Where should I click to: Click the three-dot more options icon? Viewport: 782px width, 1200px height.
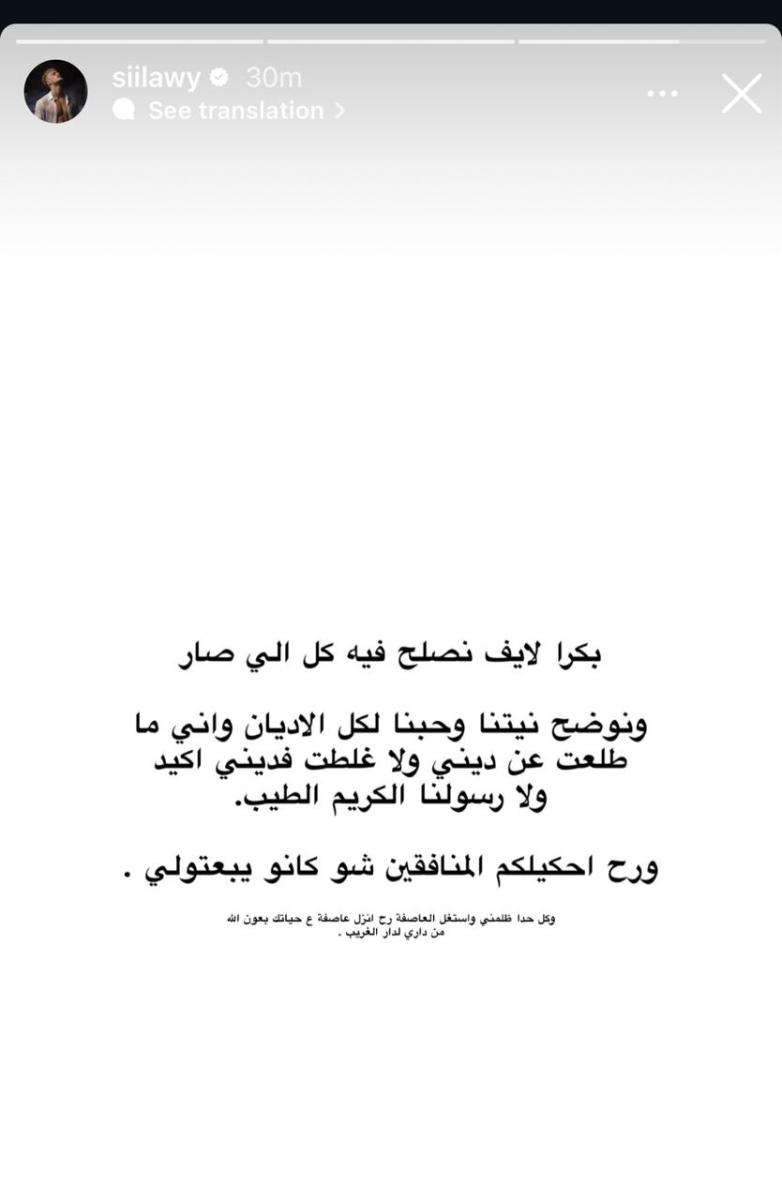(662, 92)
